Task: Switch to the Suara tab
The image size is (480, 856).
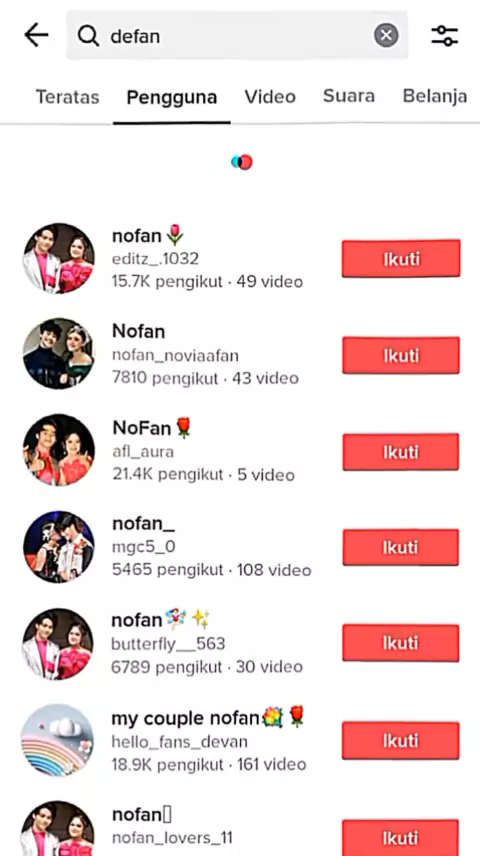Action: coord(349,96)
